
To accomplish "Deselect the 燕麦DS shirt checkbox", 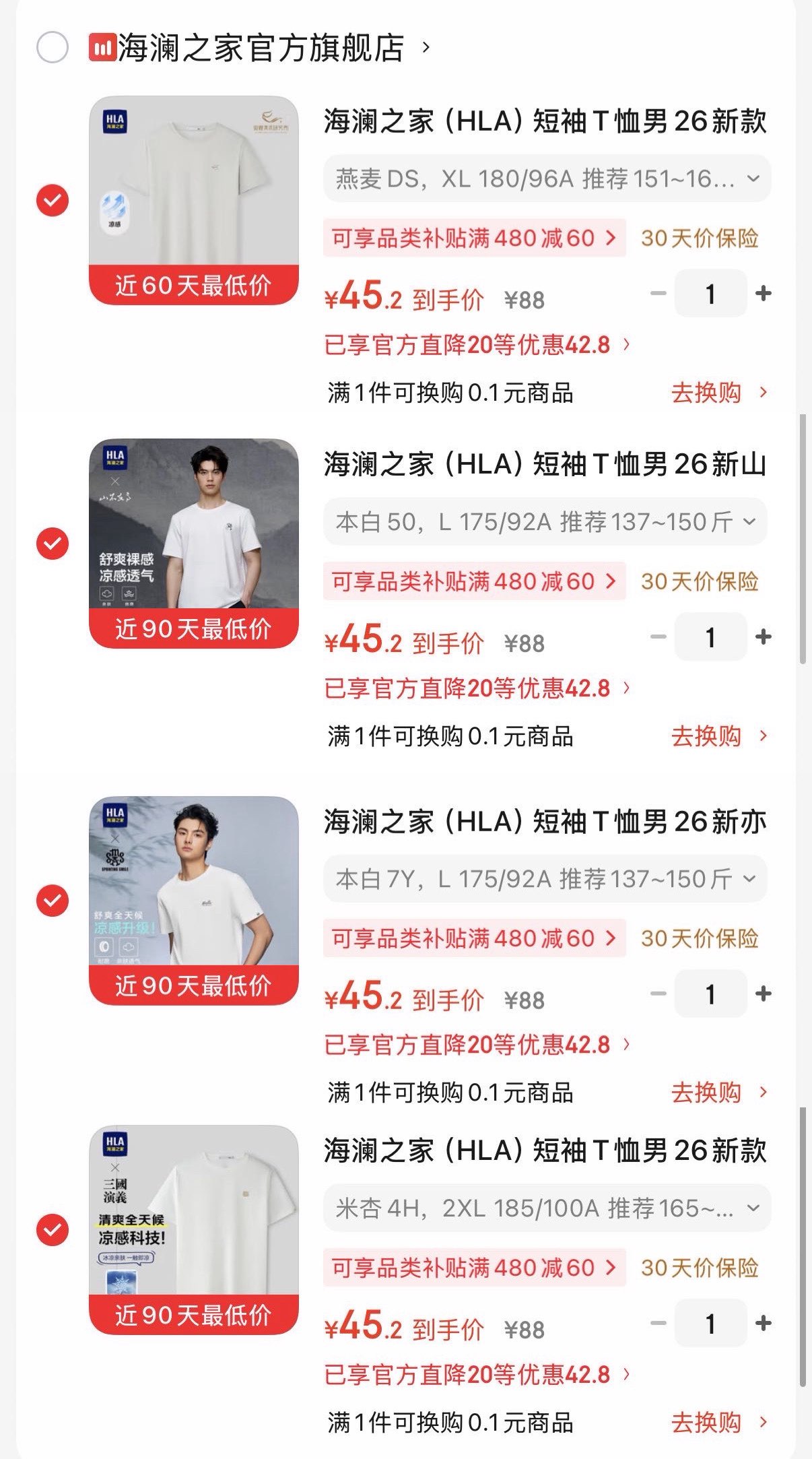I will (51, 201).
